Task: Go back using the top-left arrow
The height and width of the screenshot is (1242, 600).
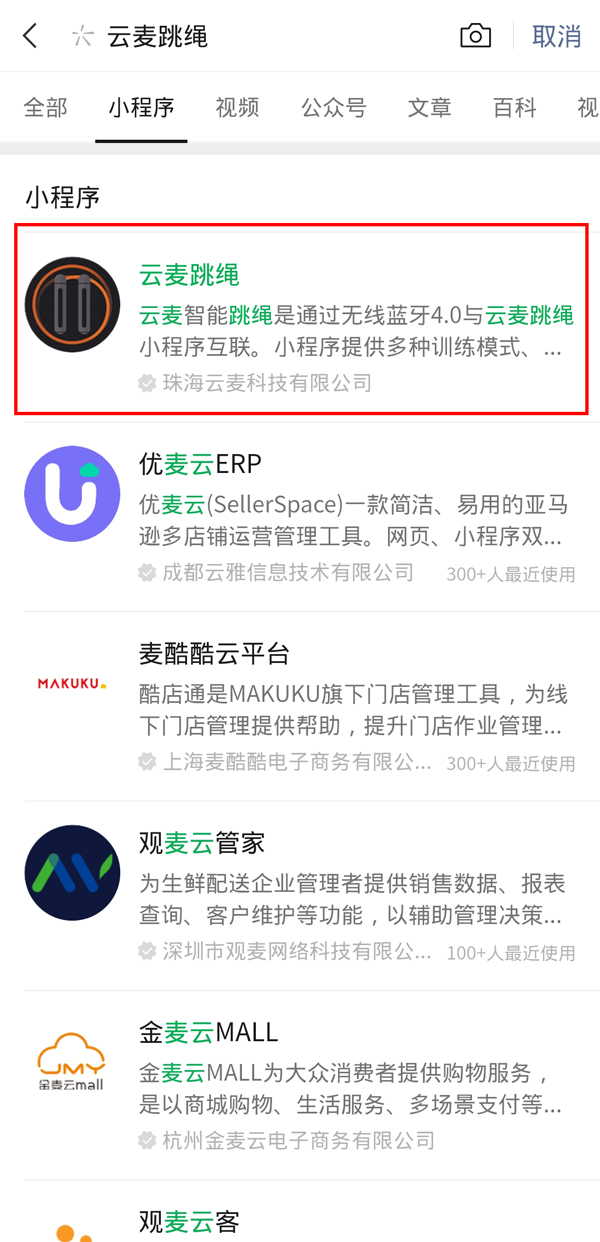Action: click(x=30, y=37)
